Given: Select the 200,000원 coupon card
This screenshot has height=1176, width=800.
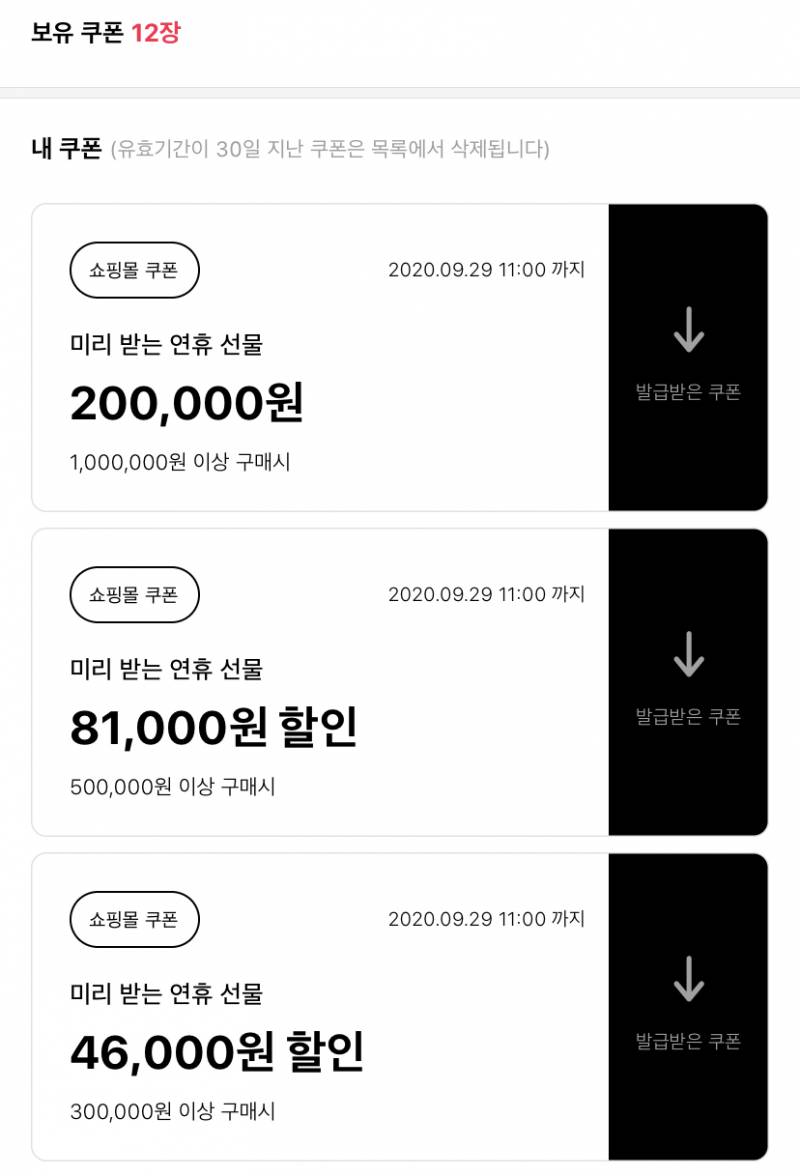Looking at the screenshot, I should [x=320, y=355].
